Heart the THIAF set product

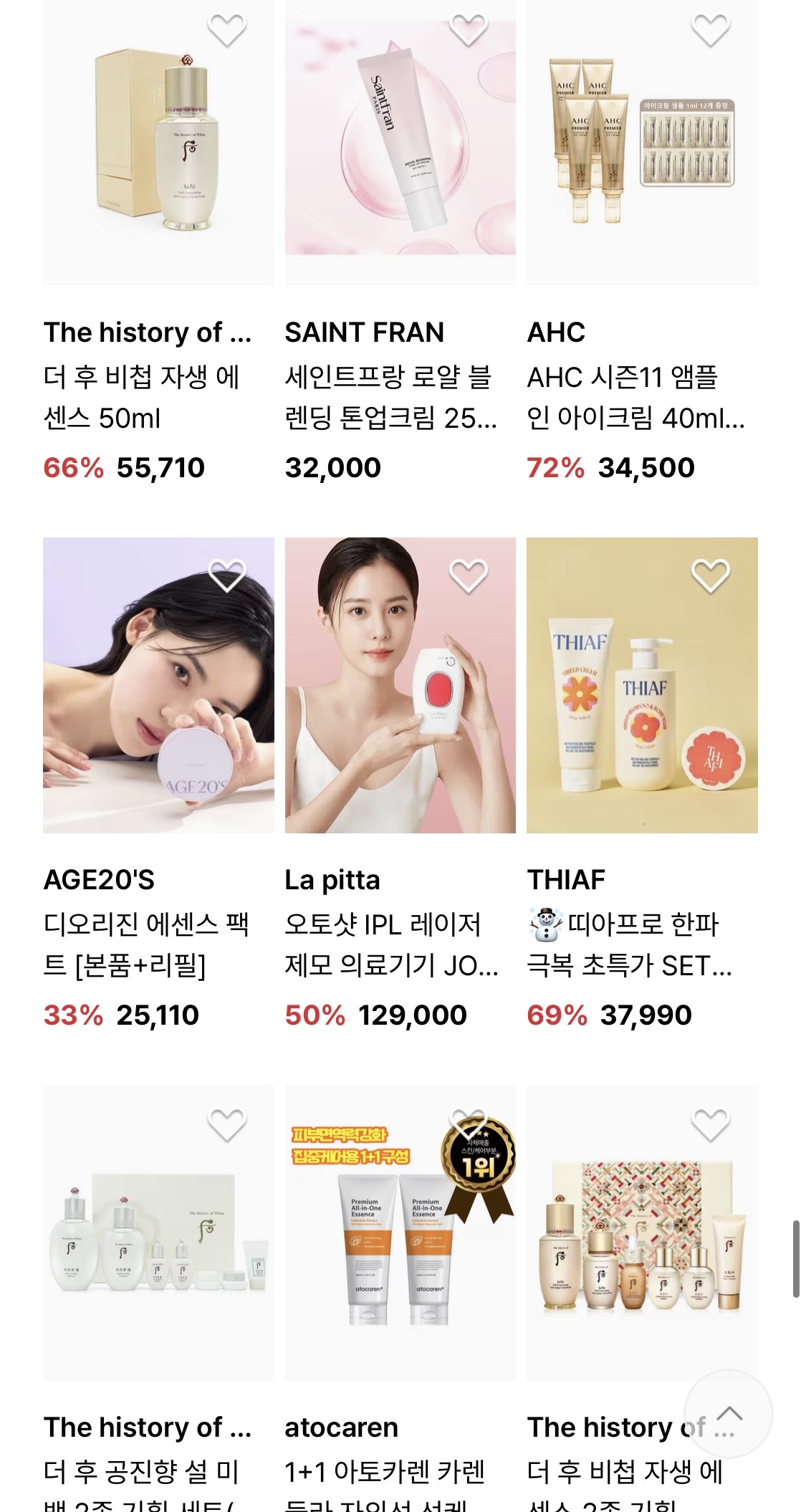click(x=710, y=576)
